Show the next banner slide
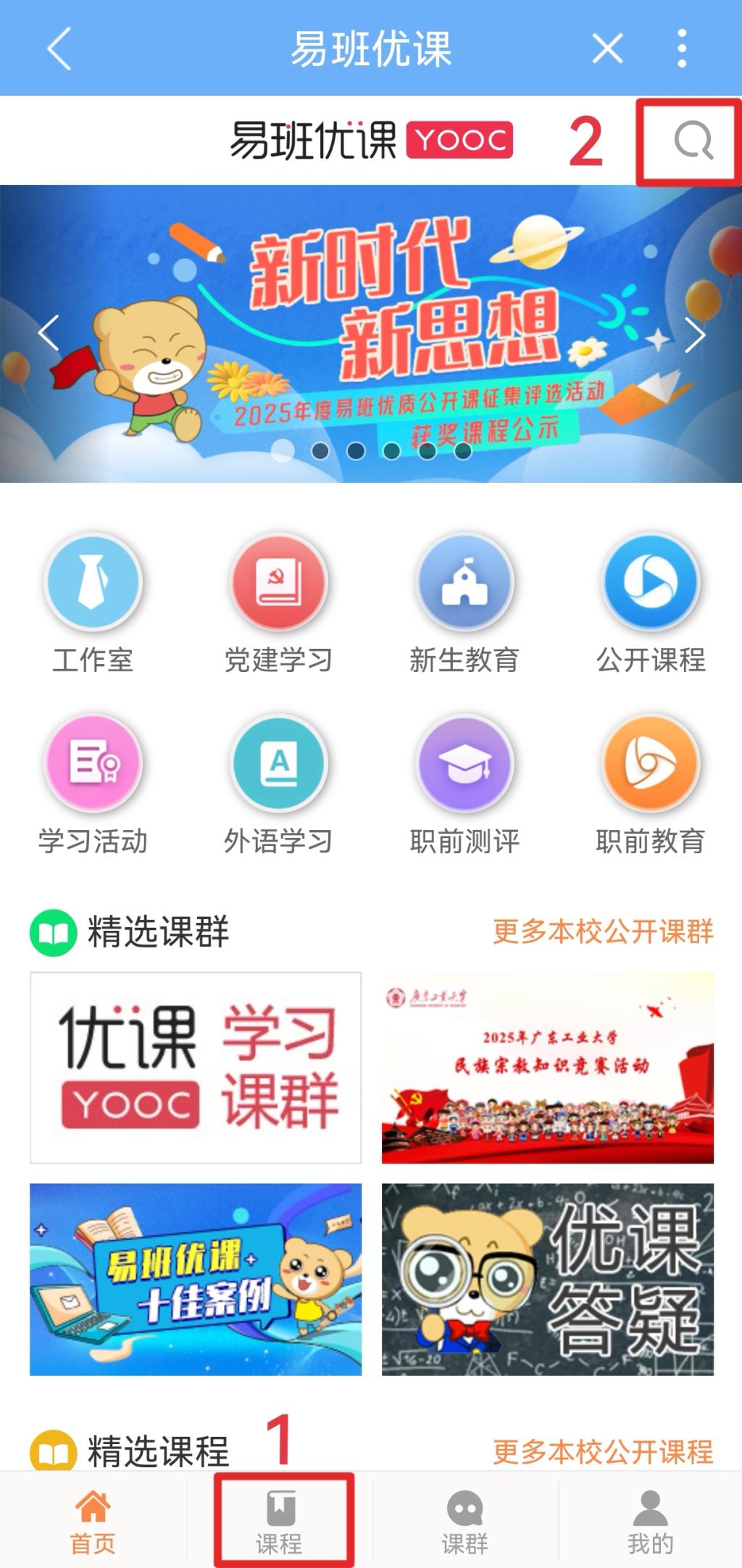This screenshot has height=1568, width=742. (695, 334)
